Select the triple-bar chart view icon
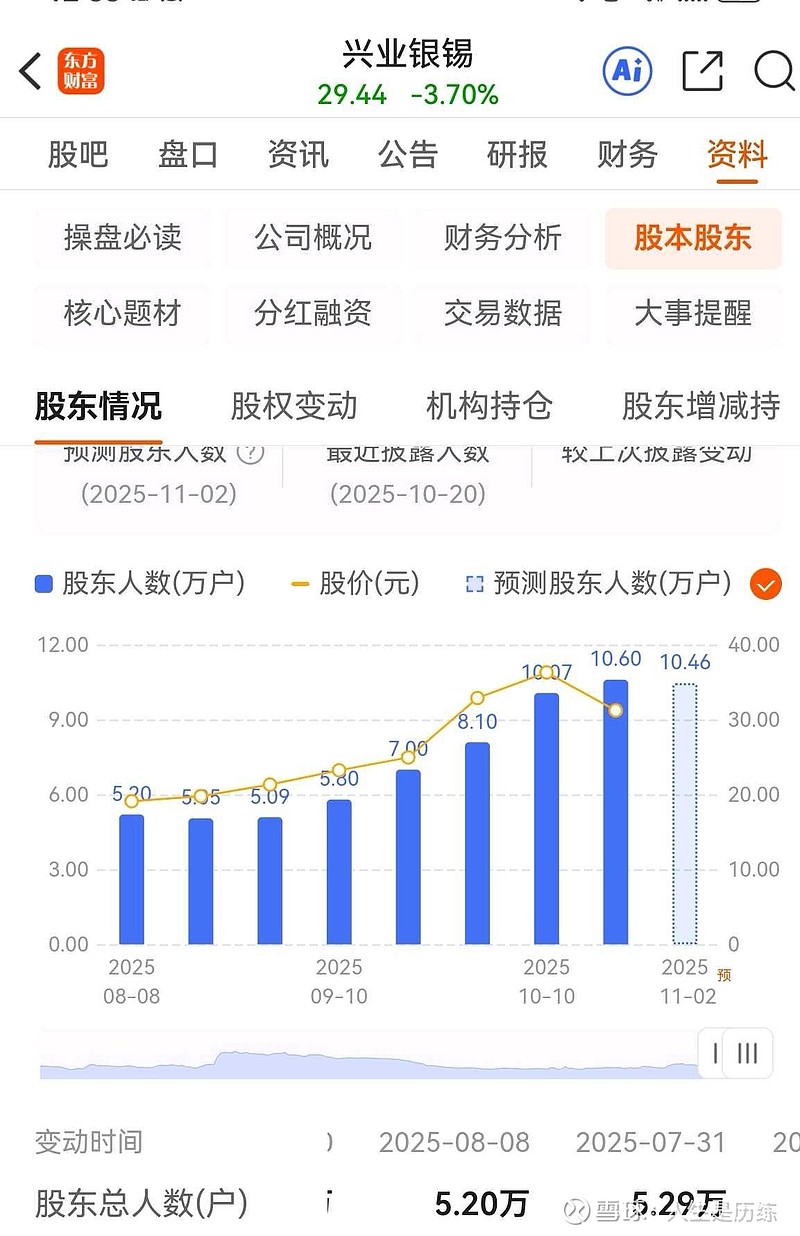The height and width of the screenshot is (1236, 800). click(748, 1054)
